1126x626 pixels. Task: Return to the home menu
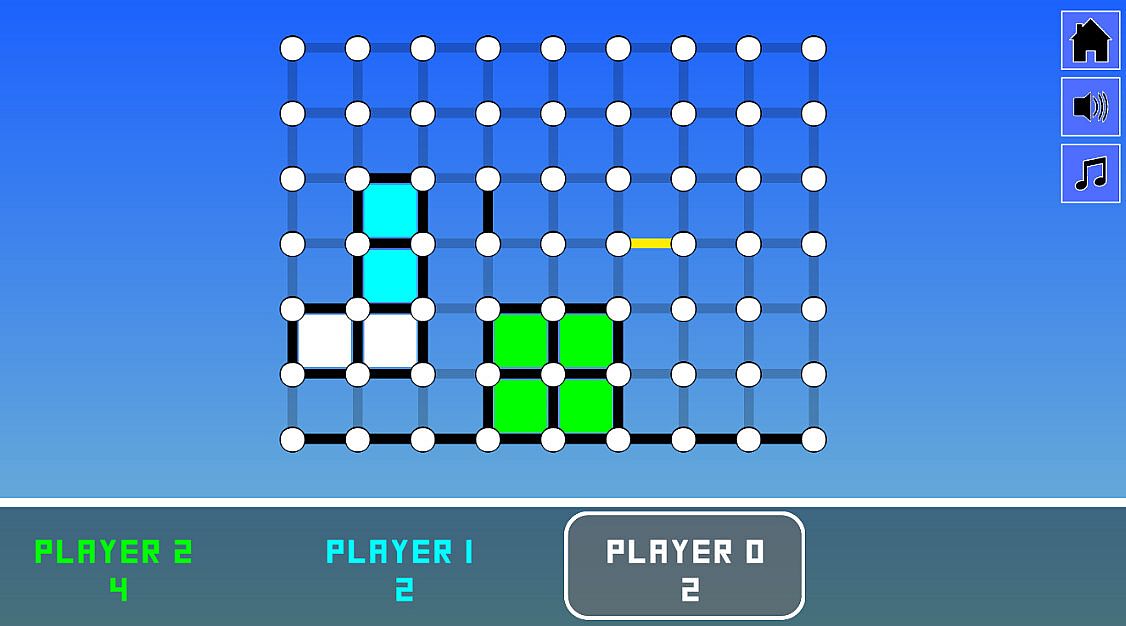point(1090,41)
